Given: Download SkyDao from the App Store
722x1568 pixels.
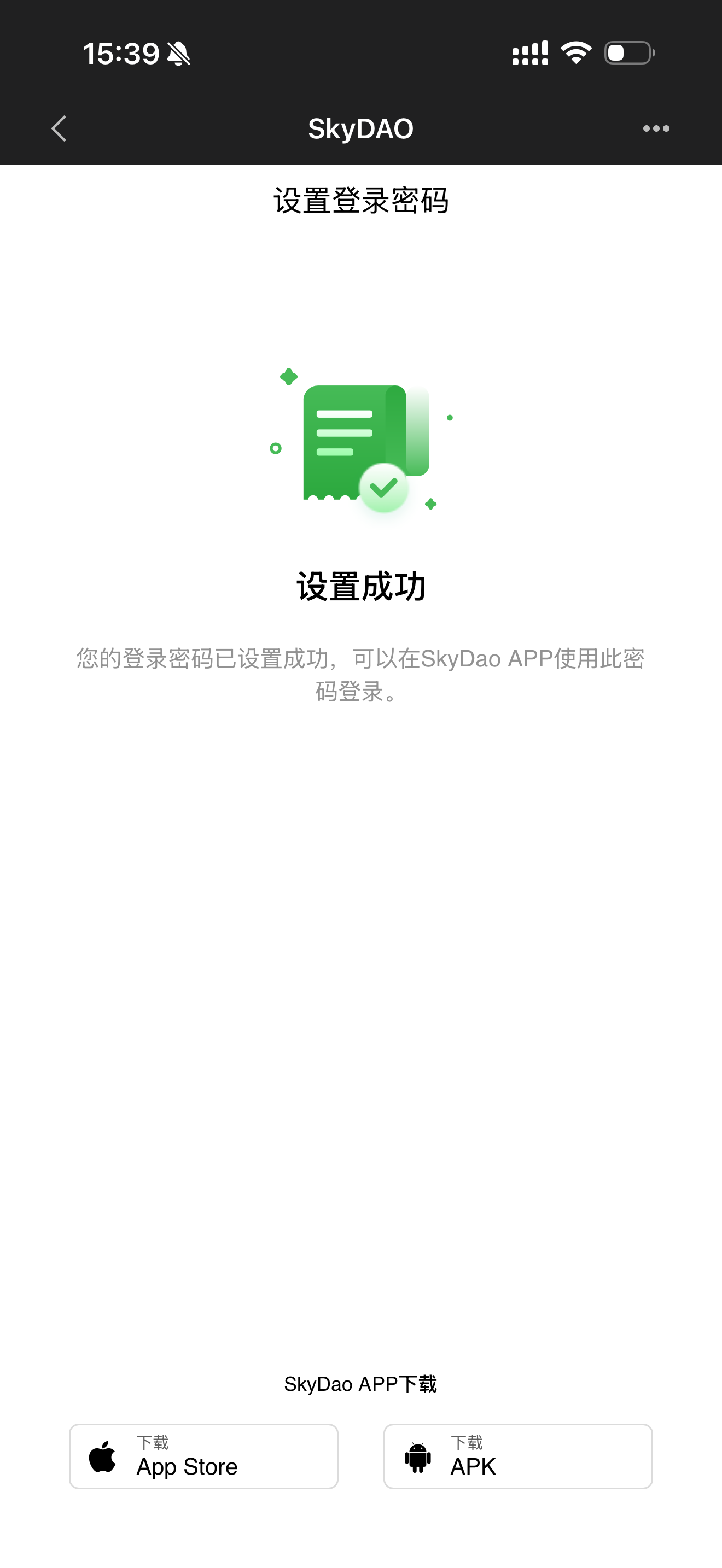Looking at the screenshot, I should click(x=203, y=1456).
